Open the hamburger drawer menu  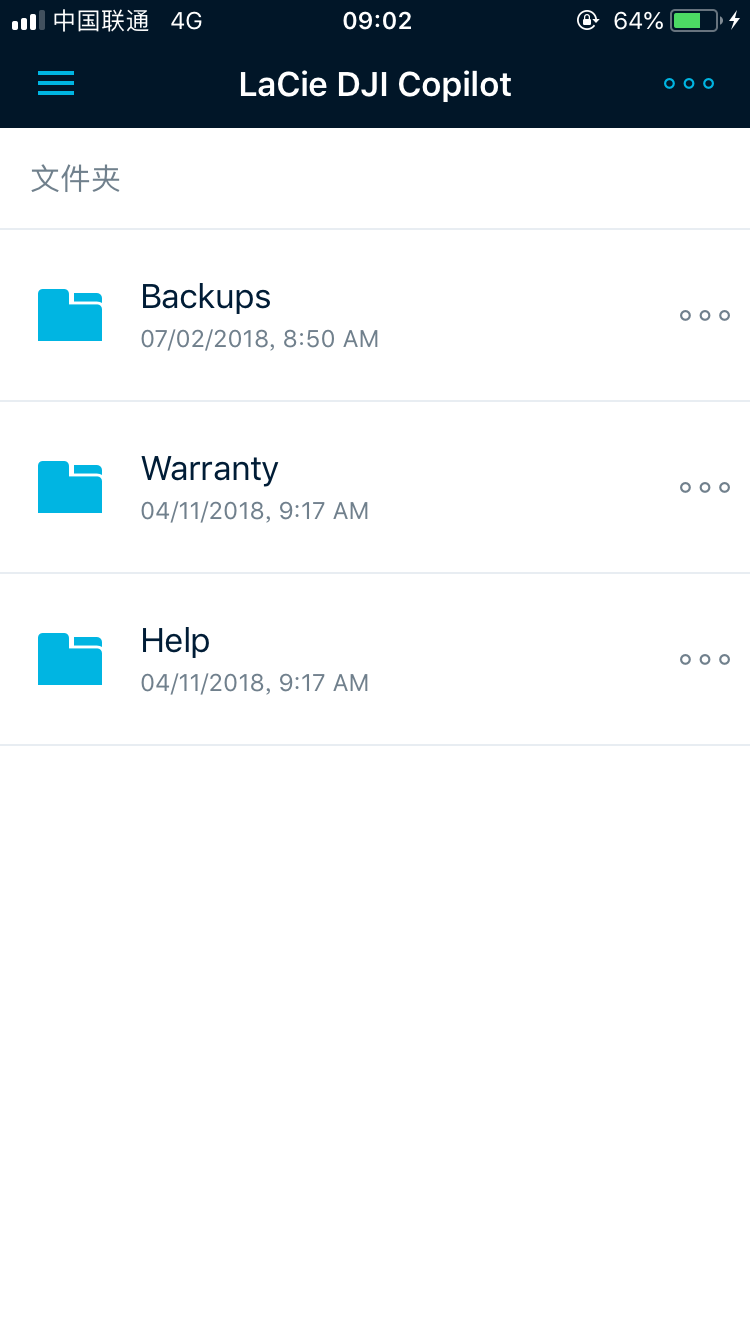pos(56,84)
